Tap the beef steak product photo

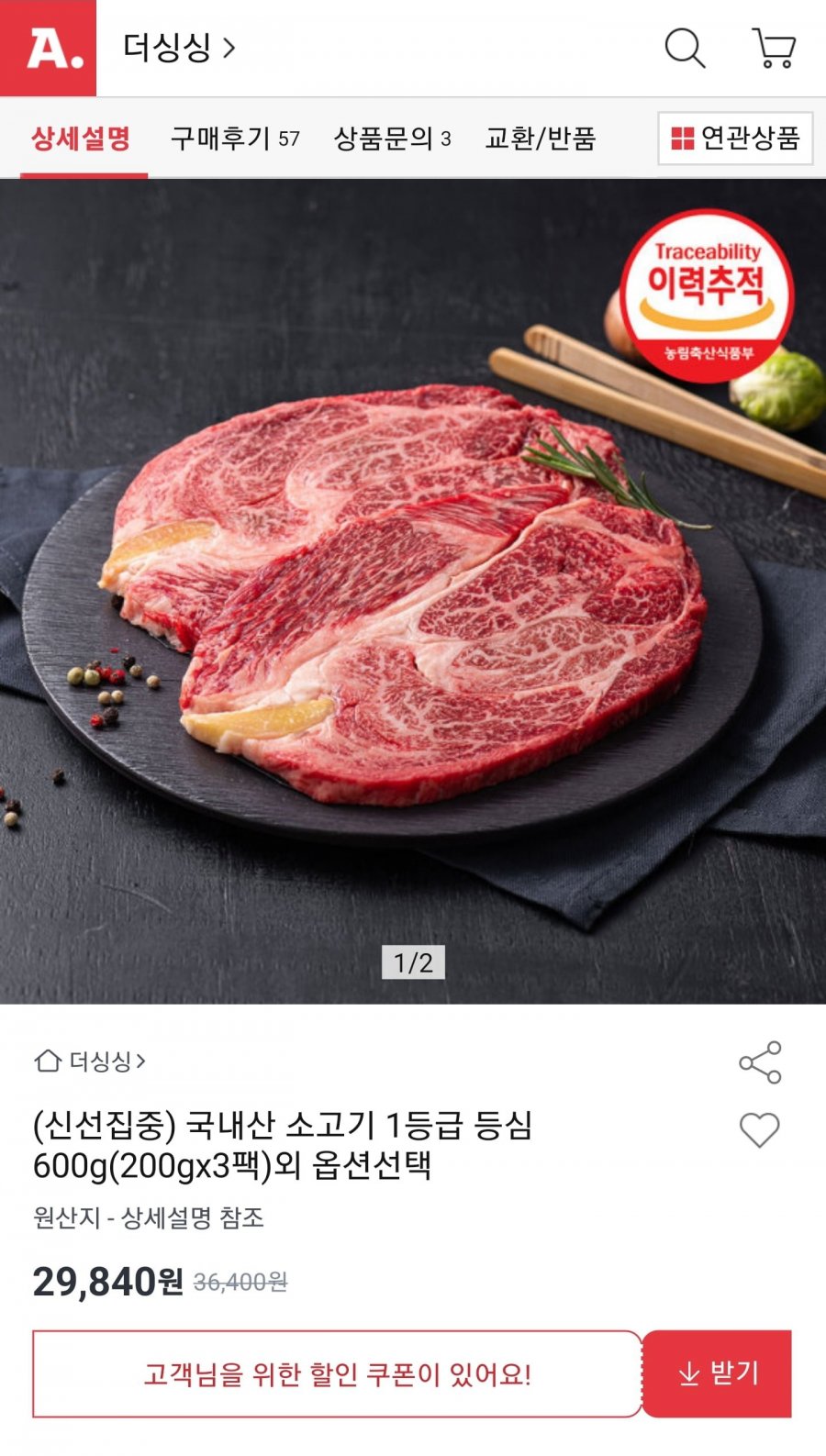tap(395, 596)
